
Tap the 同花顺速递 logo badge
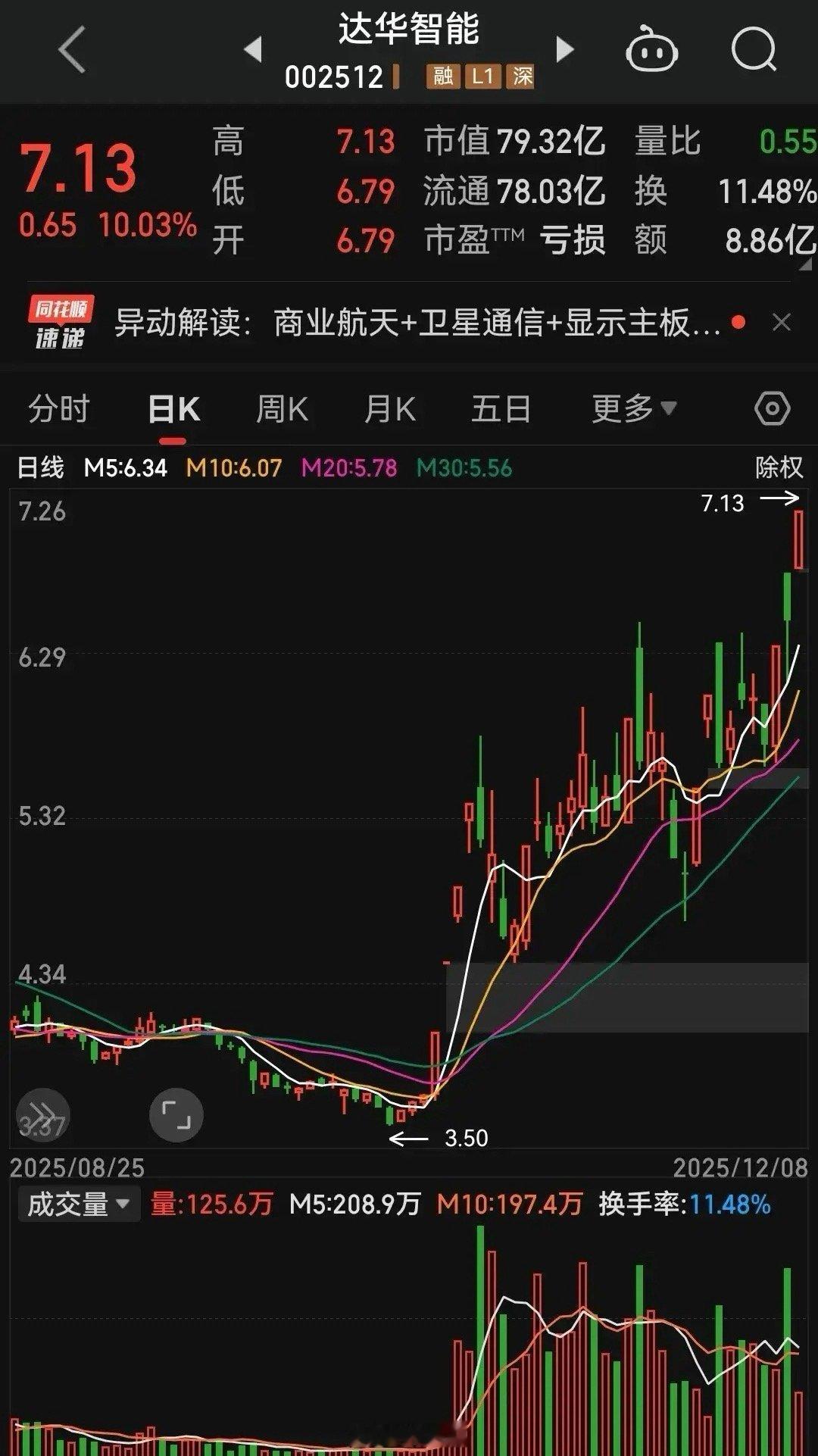click(61, 322)
